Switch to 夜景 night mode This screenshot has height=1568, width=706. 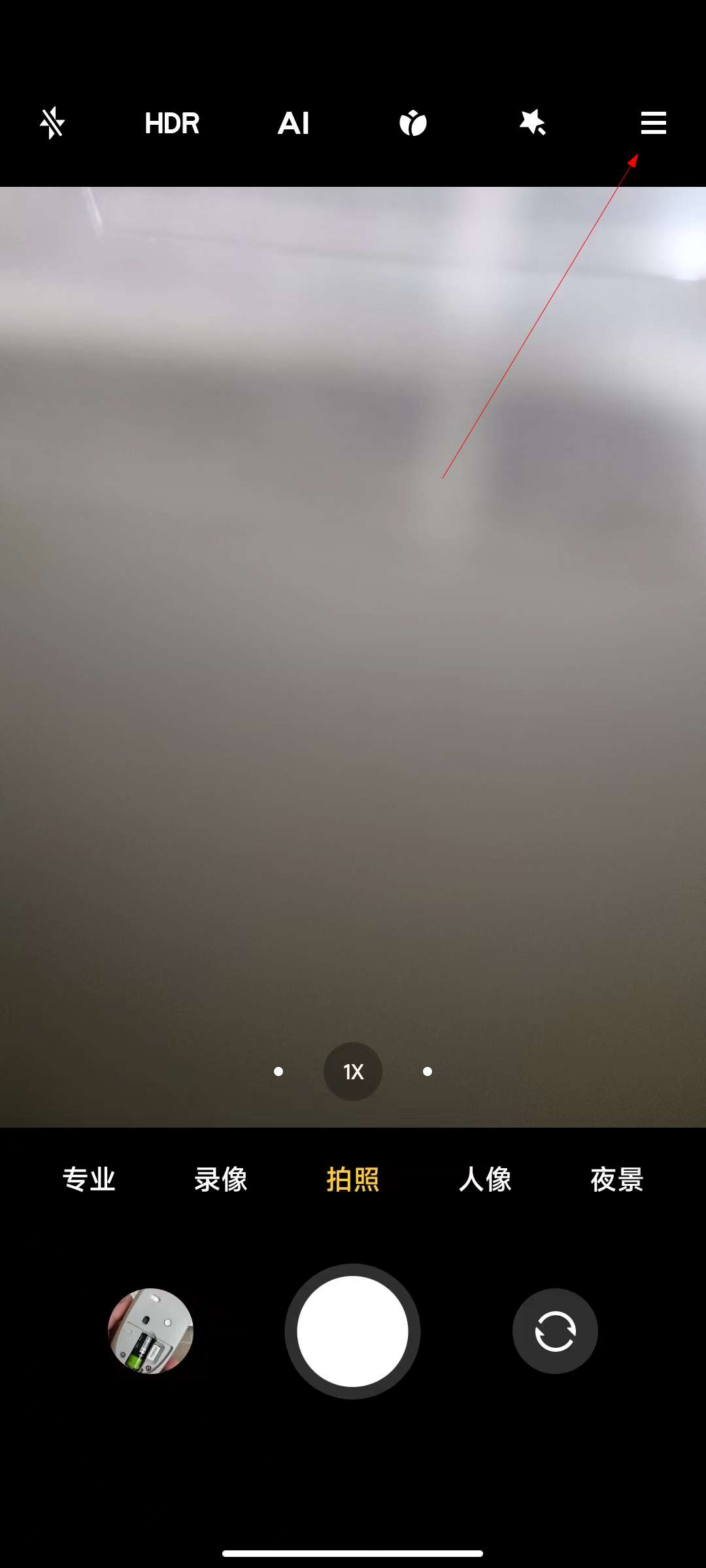click(x=617, y=1179)
